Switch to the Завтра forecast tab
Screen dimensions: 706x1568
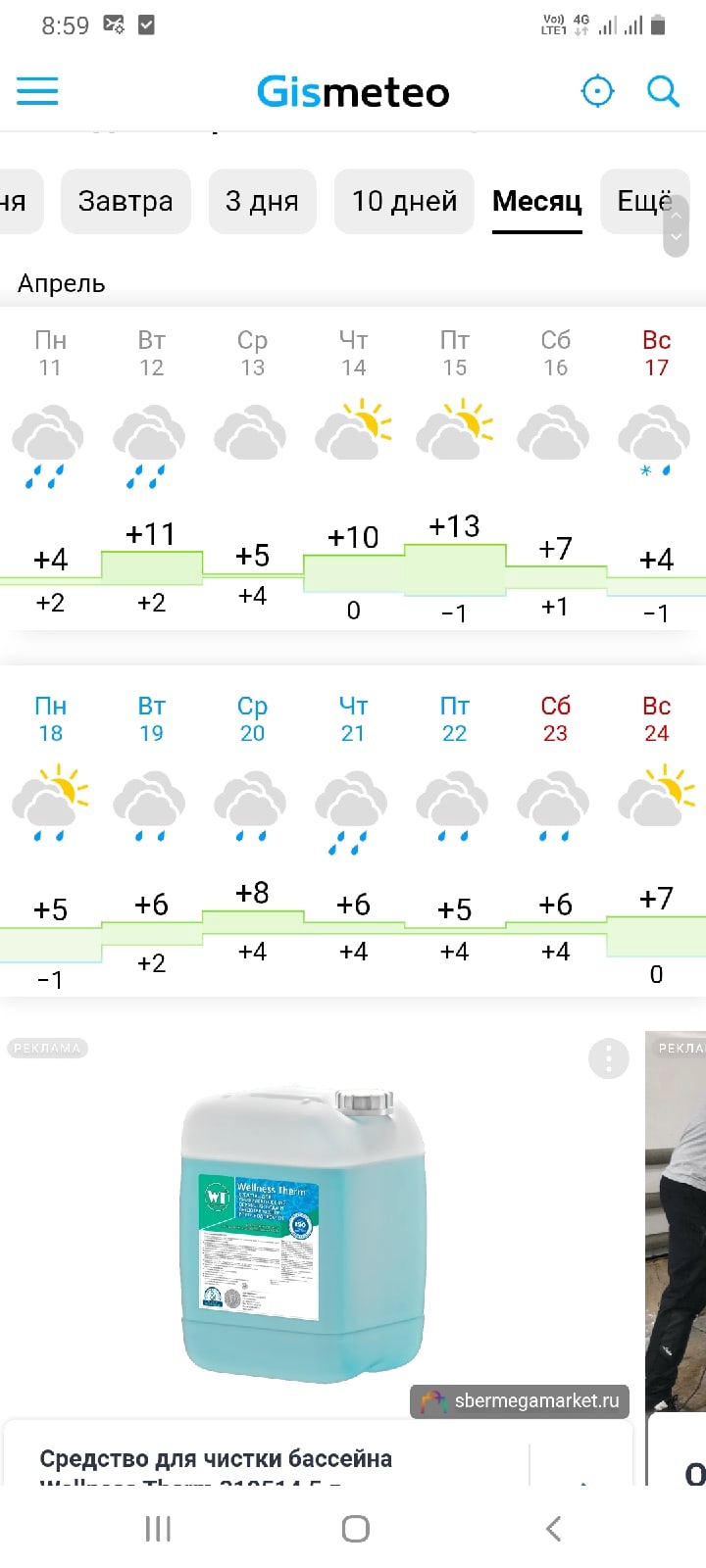(126, 201)
